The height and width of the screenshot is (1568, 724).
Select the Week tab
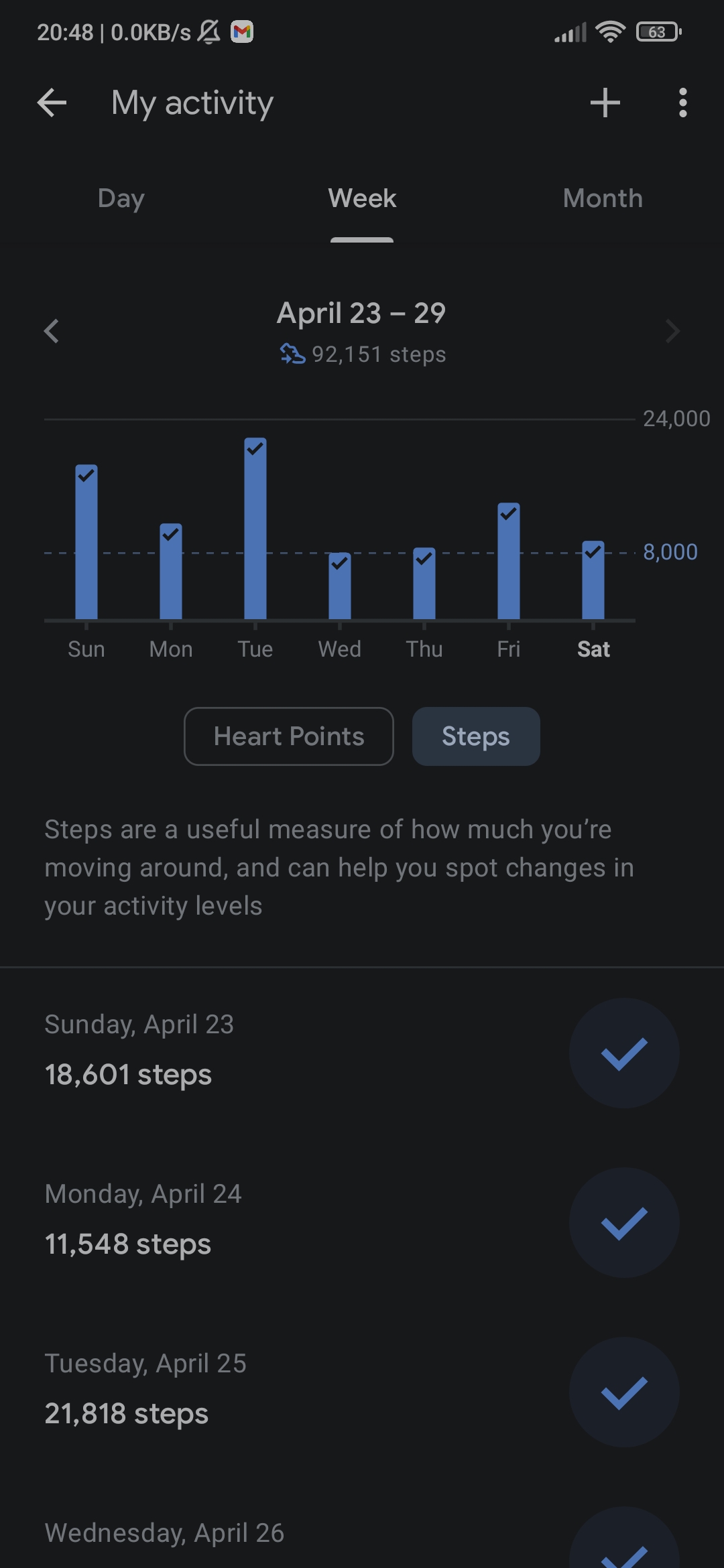[x=362, y=198]
